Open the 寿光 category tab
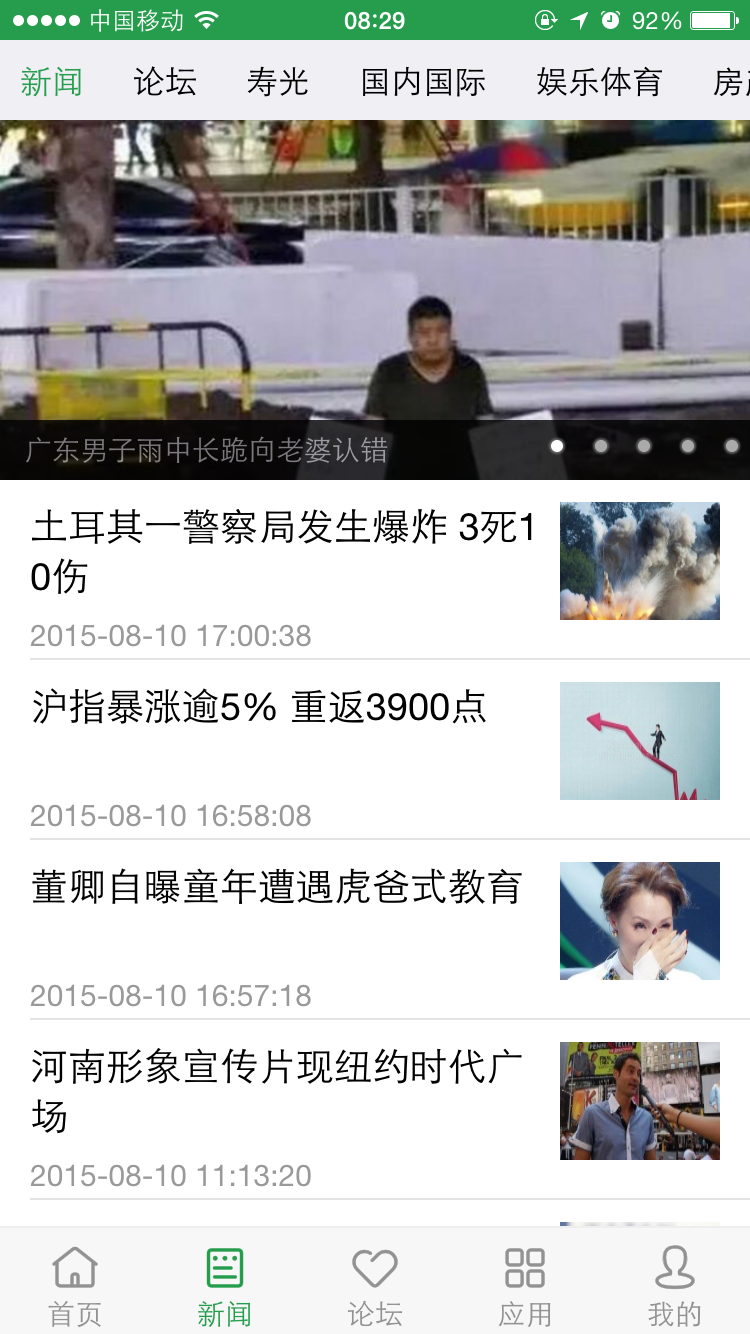 [277, 83]
